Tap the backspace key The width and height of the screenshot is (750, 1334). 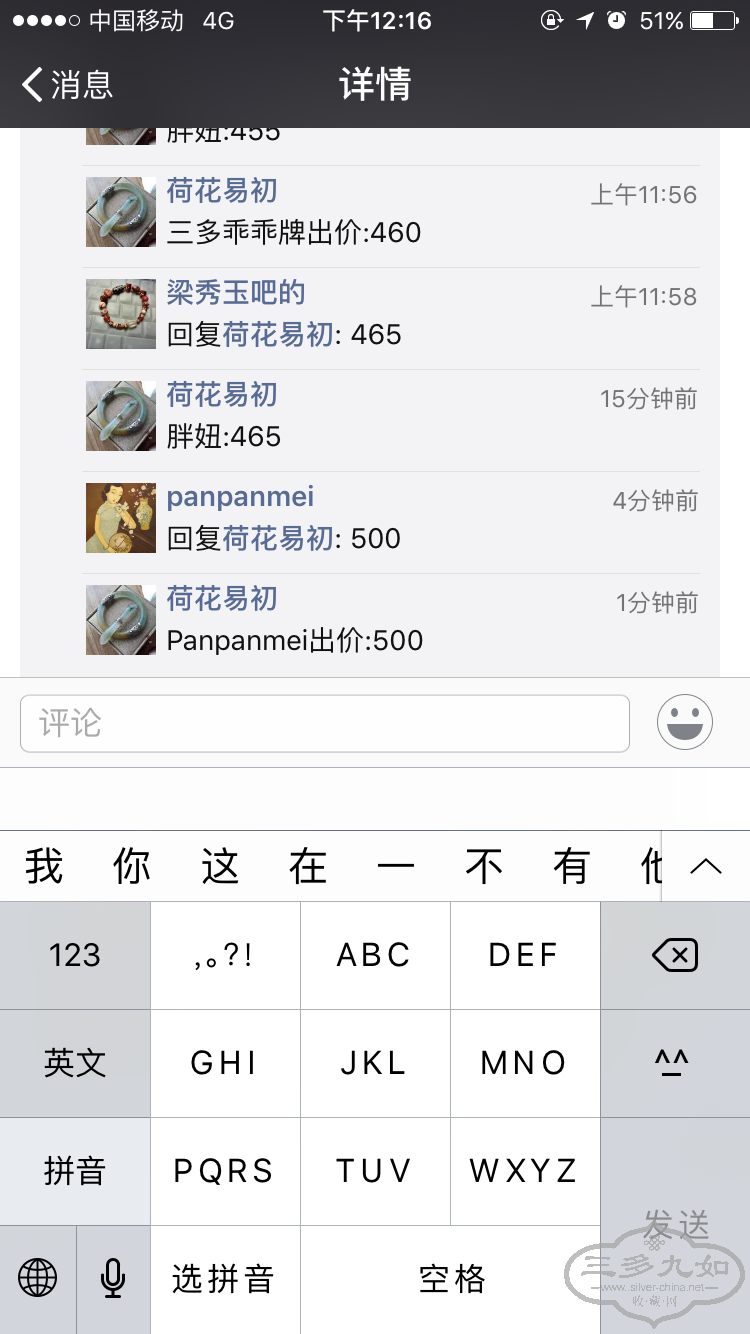675,955
